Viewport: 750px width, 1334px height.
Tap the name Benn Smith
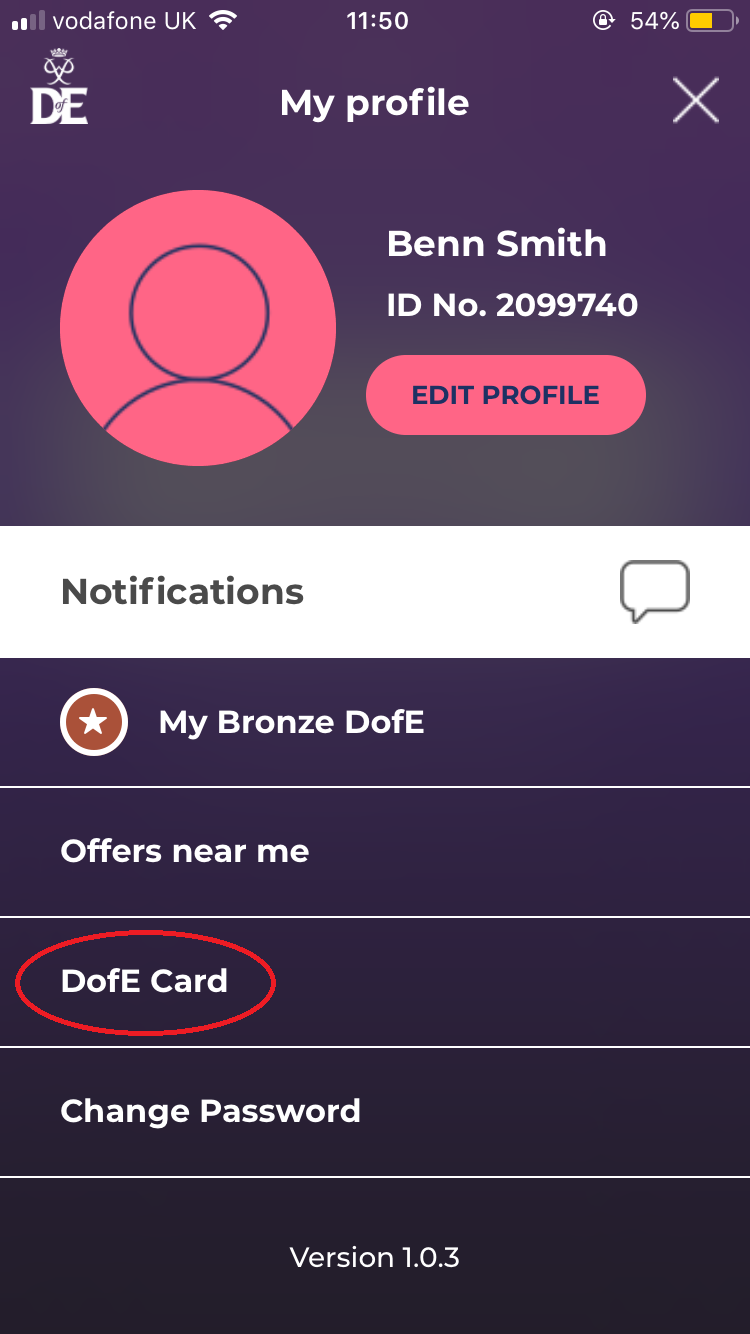(497, 243)
